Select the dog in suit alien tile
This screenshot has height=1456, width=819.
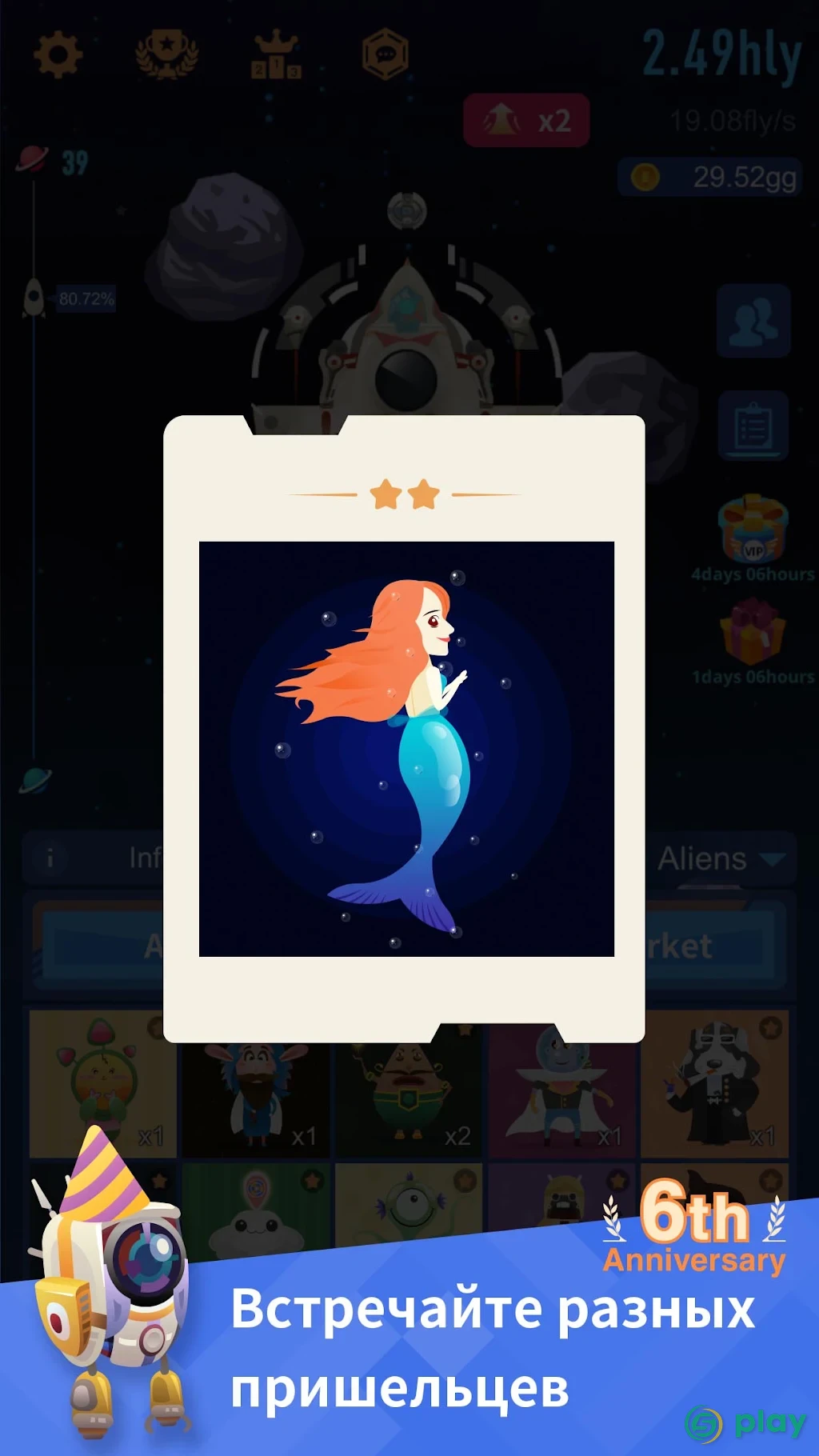[x=714, y=1084]
